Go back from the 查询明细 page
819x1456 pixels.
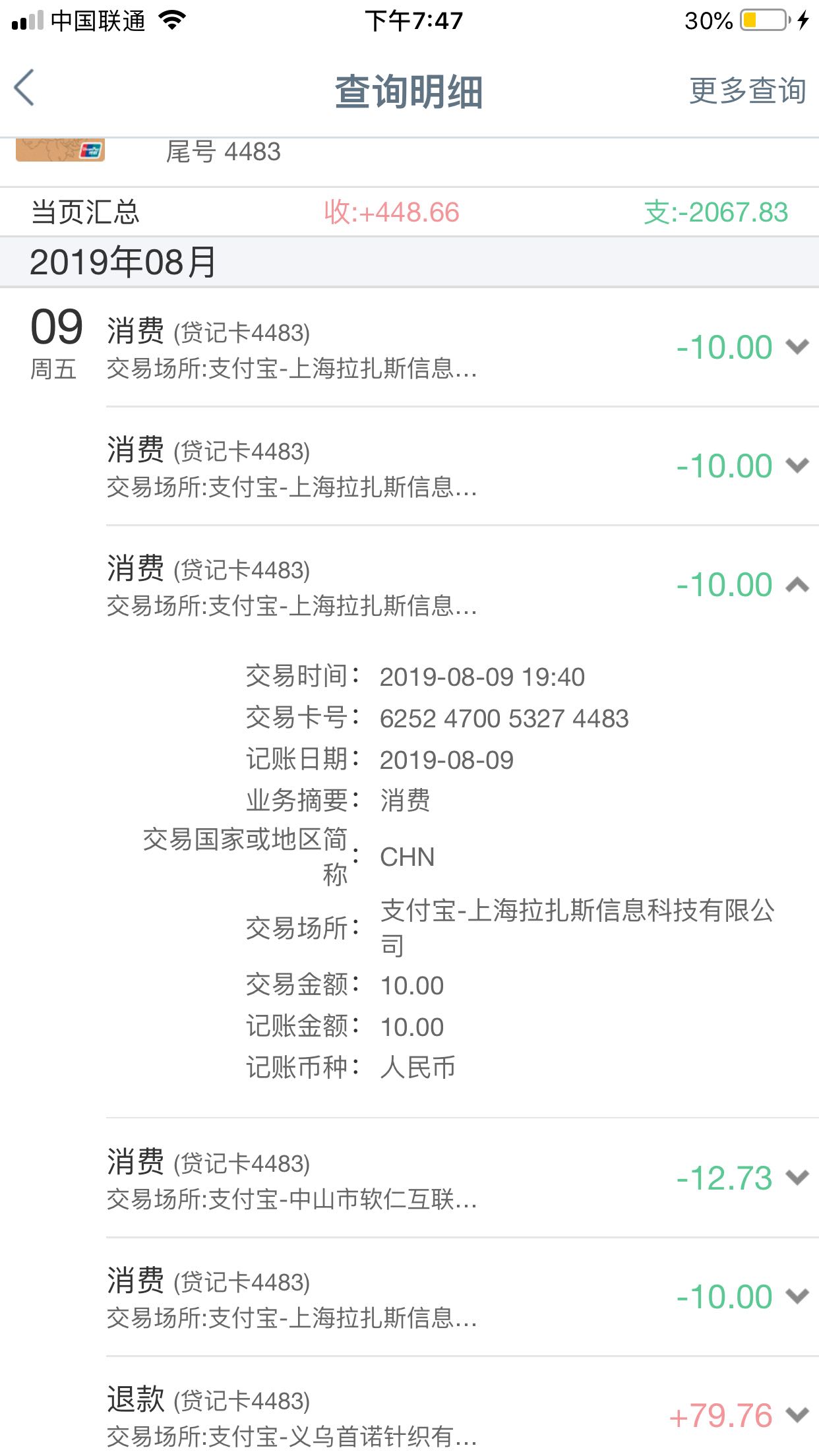pyautogui.click(x=25, y=88)
